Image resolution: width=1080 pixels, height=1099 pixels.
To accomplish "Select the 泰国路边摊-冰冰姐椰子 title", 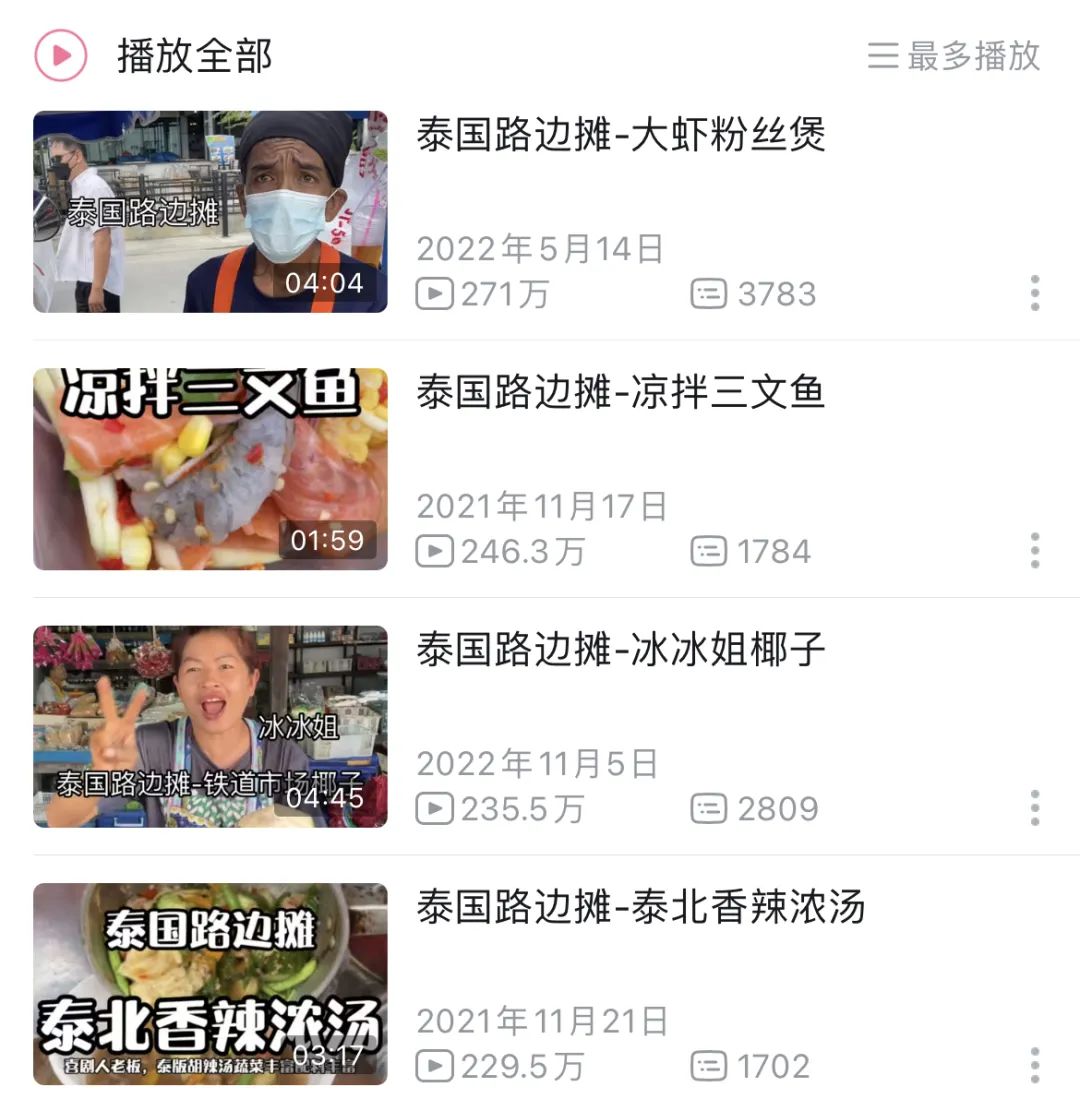I will click(621, 650).
